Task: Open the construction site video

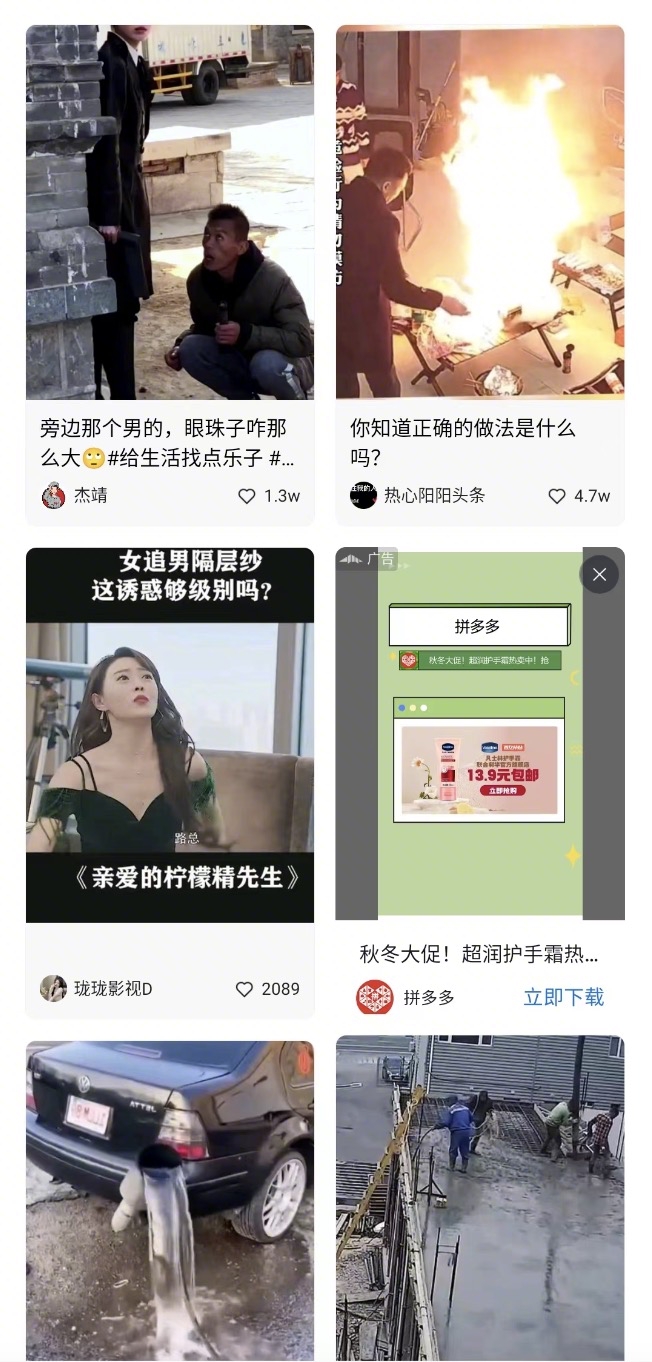Action: [480, 1200]
